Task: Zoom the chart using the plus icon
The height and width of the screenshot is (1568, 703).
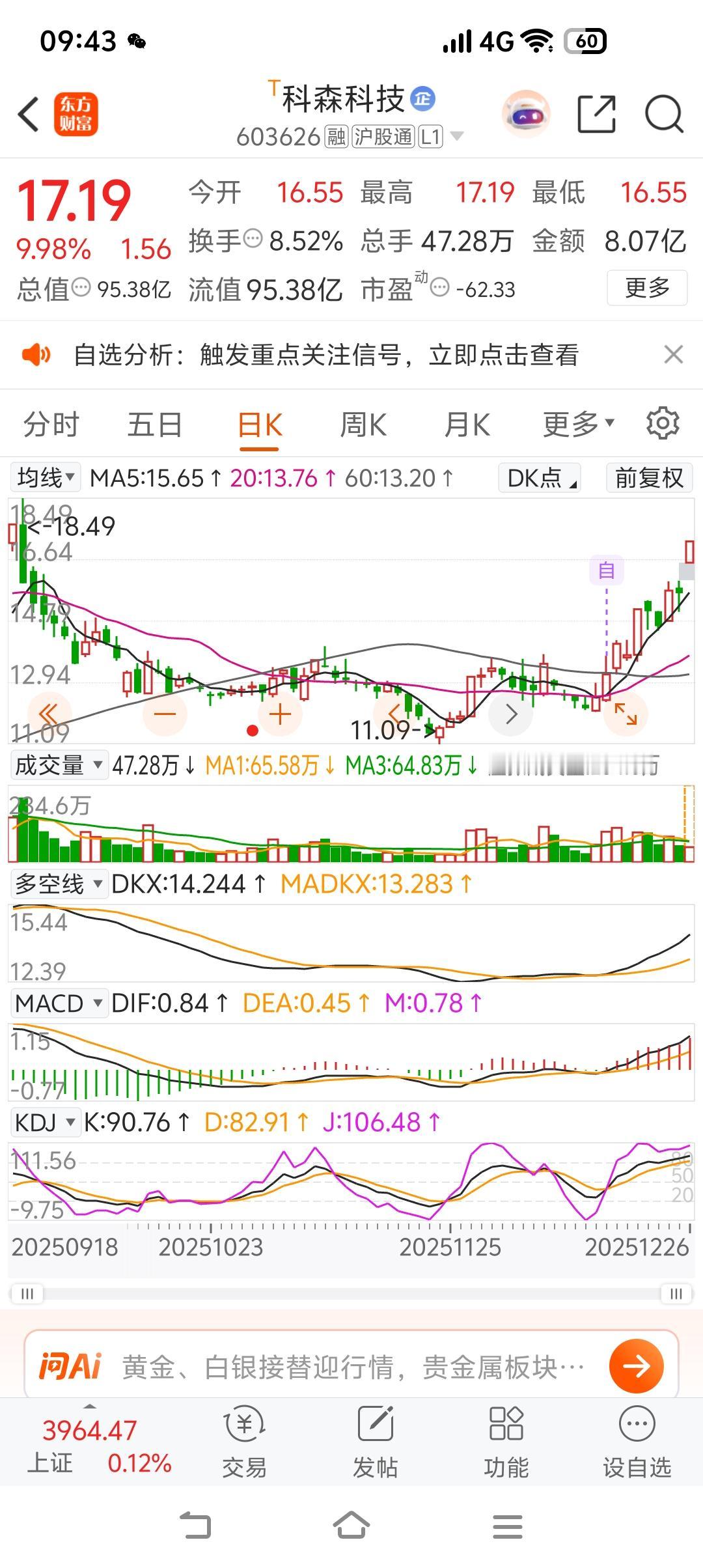Action: [280, 714]
